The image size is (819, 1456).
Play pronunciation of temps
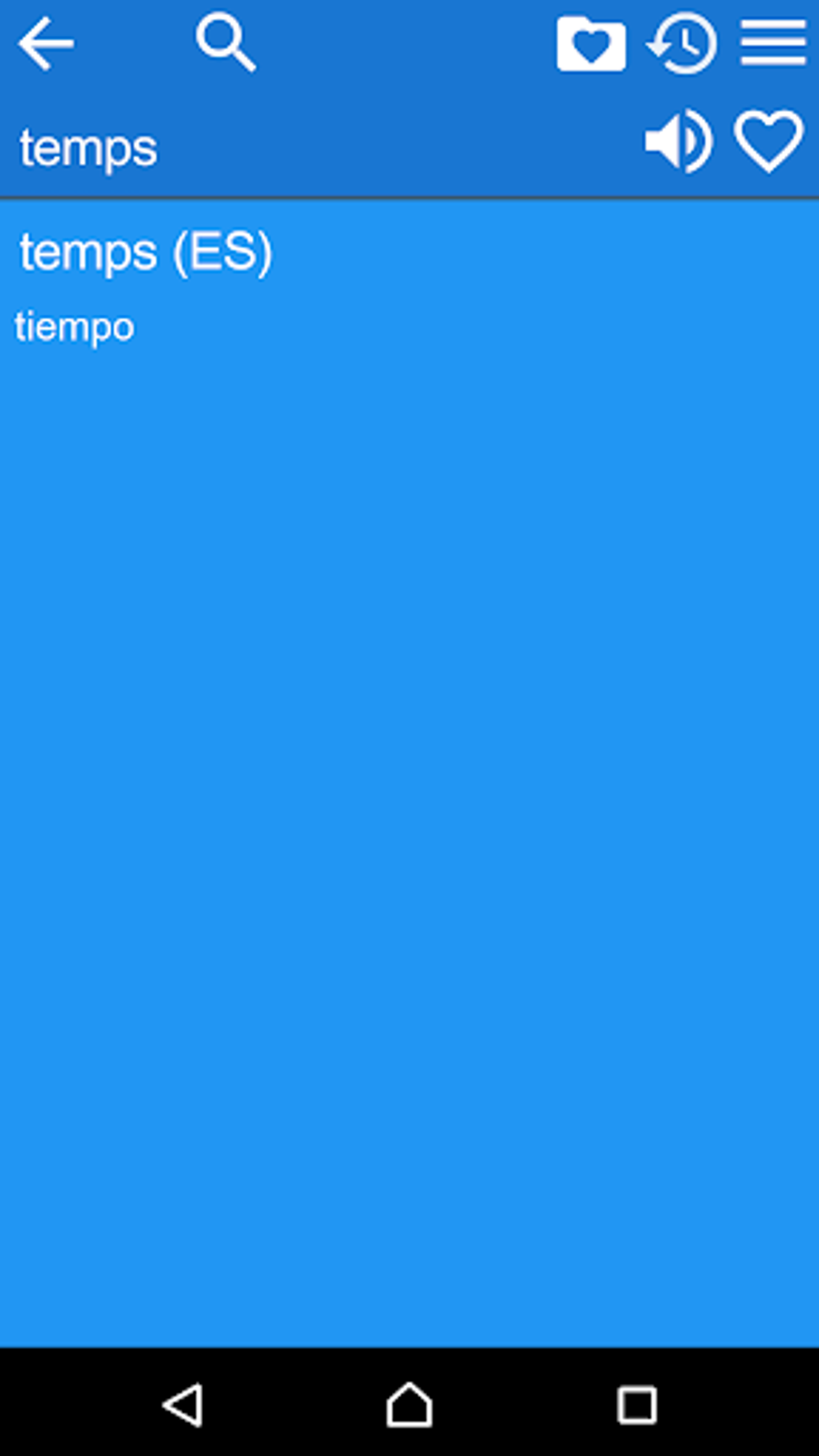(678, 142)
